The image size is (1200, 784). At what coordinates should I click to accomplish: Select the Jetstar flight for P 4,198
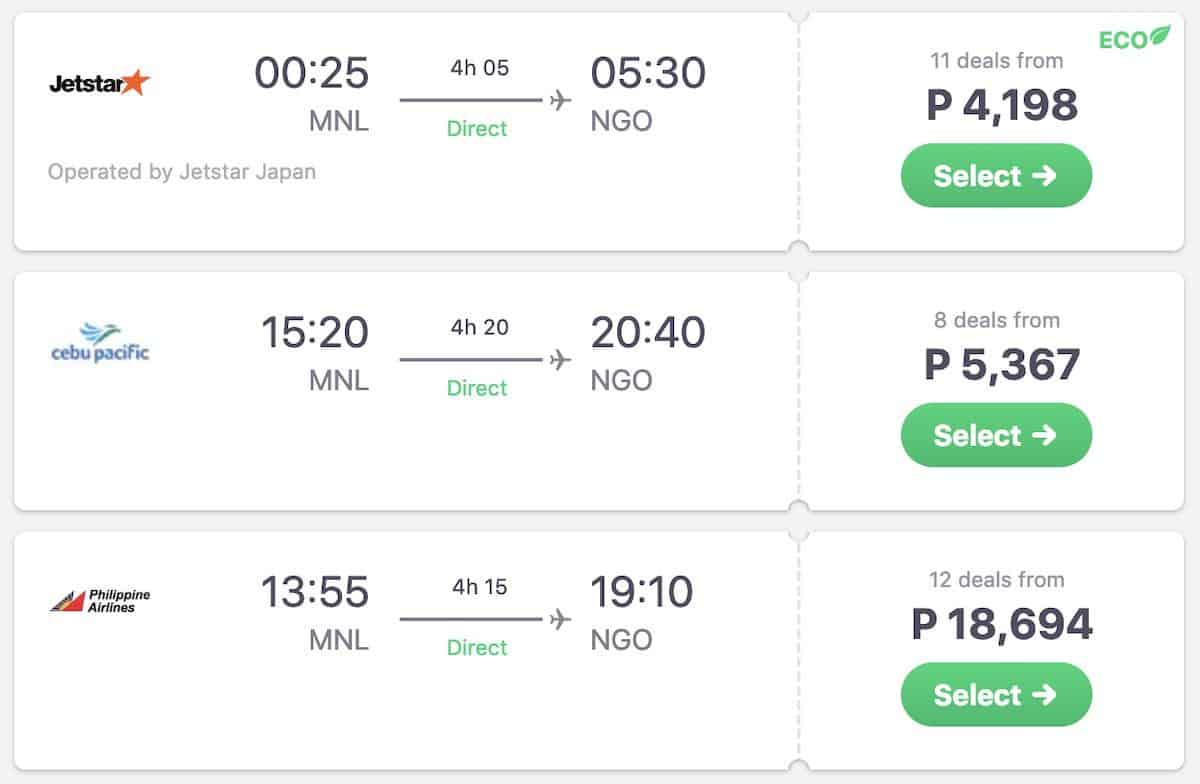(x=996, y=176)
